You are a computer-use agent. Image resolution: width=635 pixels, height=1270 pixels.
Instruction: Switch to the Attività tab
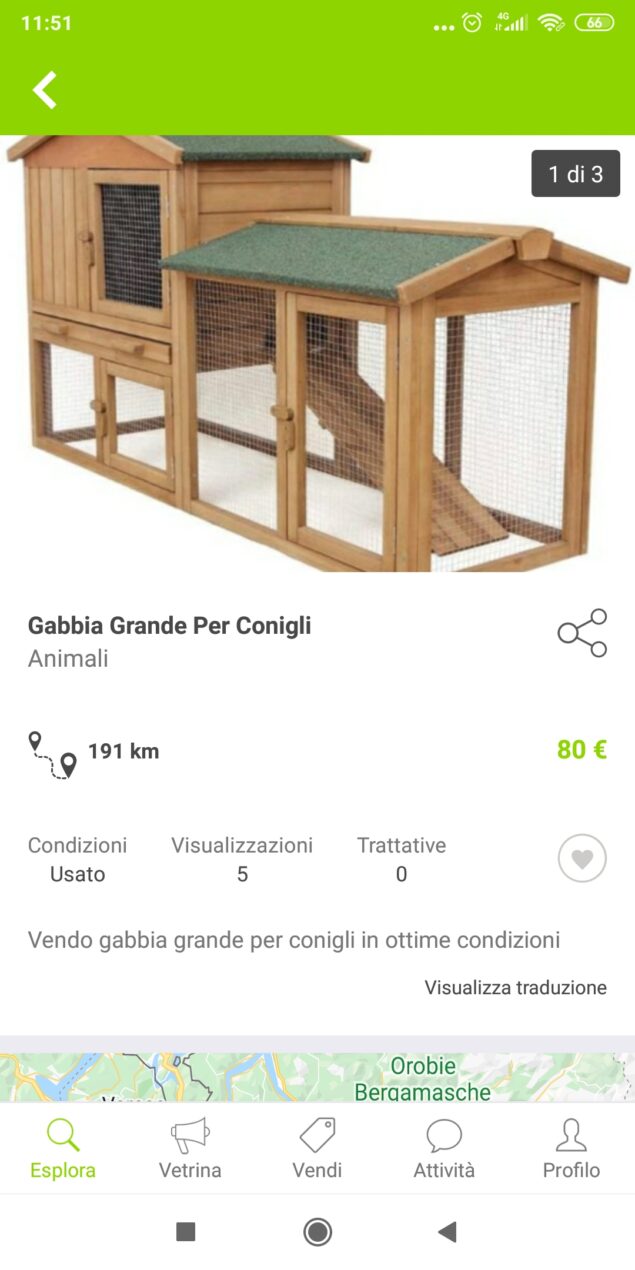444,1149
